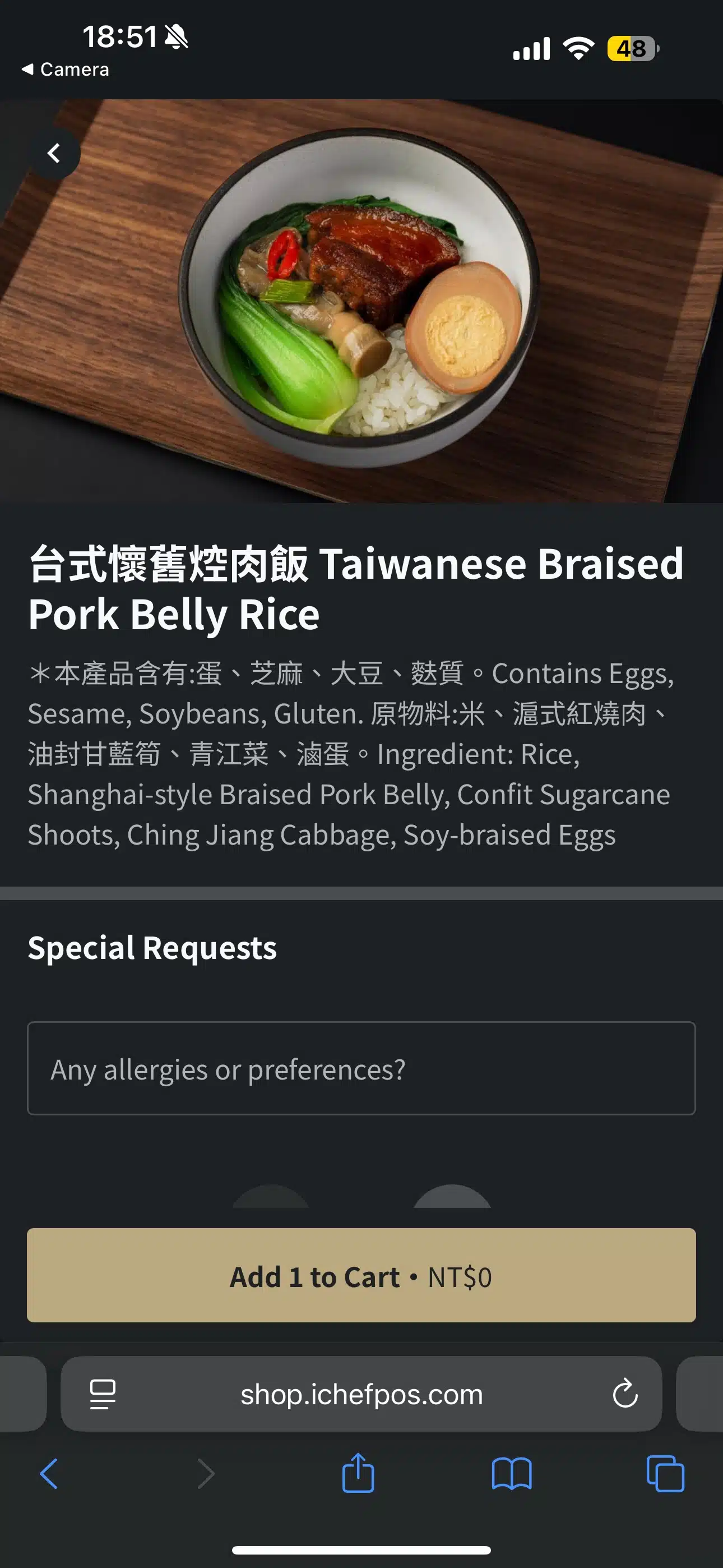Reload the shop.ichefpos.com page

tap(625, 1395)
